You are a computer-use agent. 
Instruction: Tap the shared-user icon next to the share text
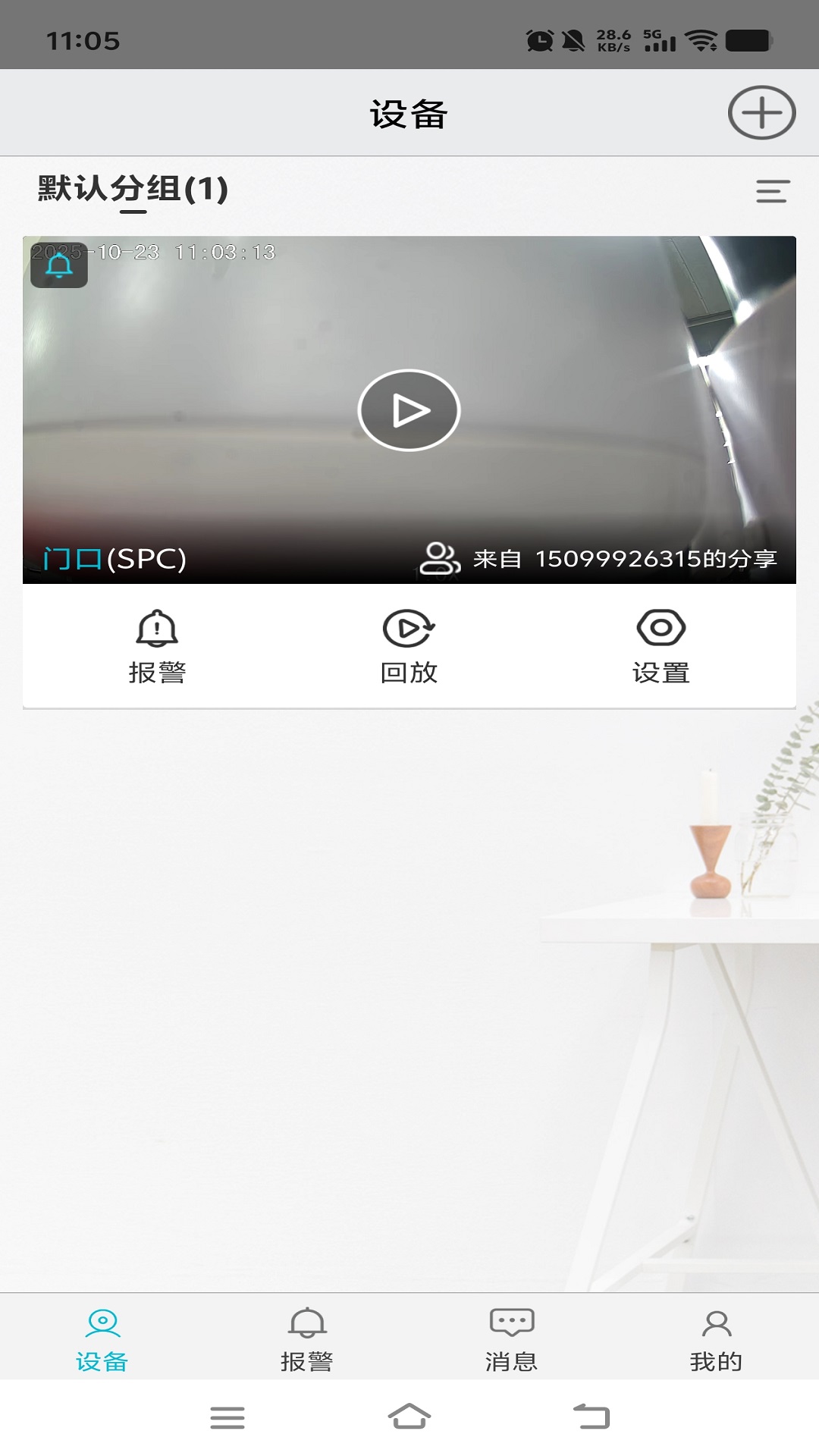tap(440, 559)
